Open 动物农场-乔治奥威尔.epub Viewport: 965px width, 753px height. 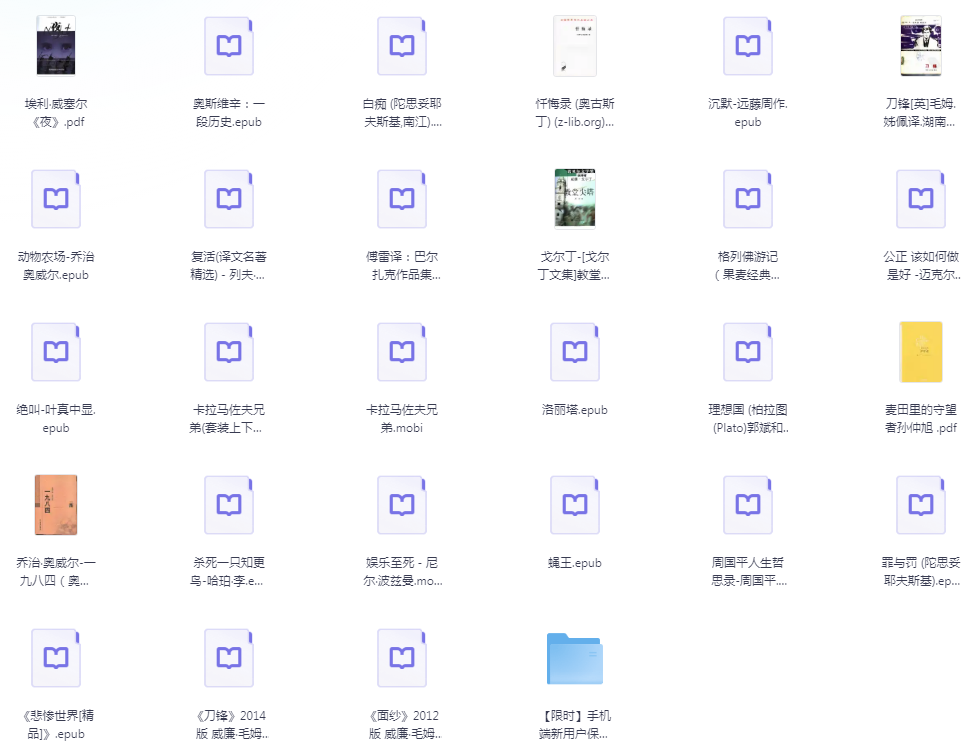[x=56, y=199]
